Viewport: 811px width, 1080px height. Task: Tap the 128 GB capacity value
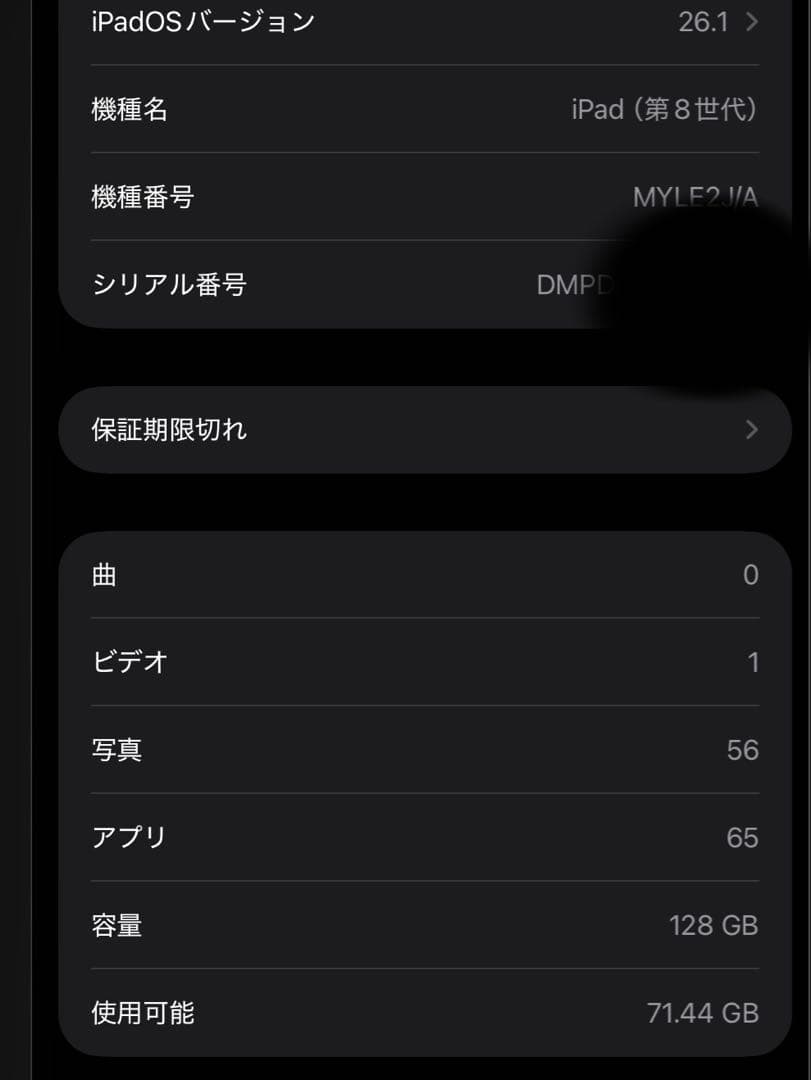coord(713,926)
